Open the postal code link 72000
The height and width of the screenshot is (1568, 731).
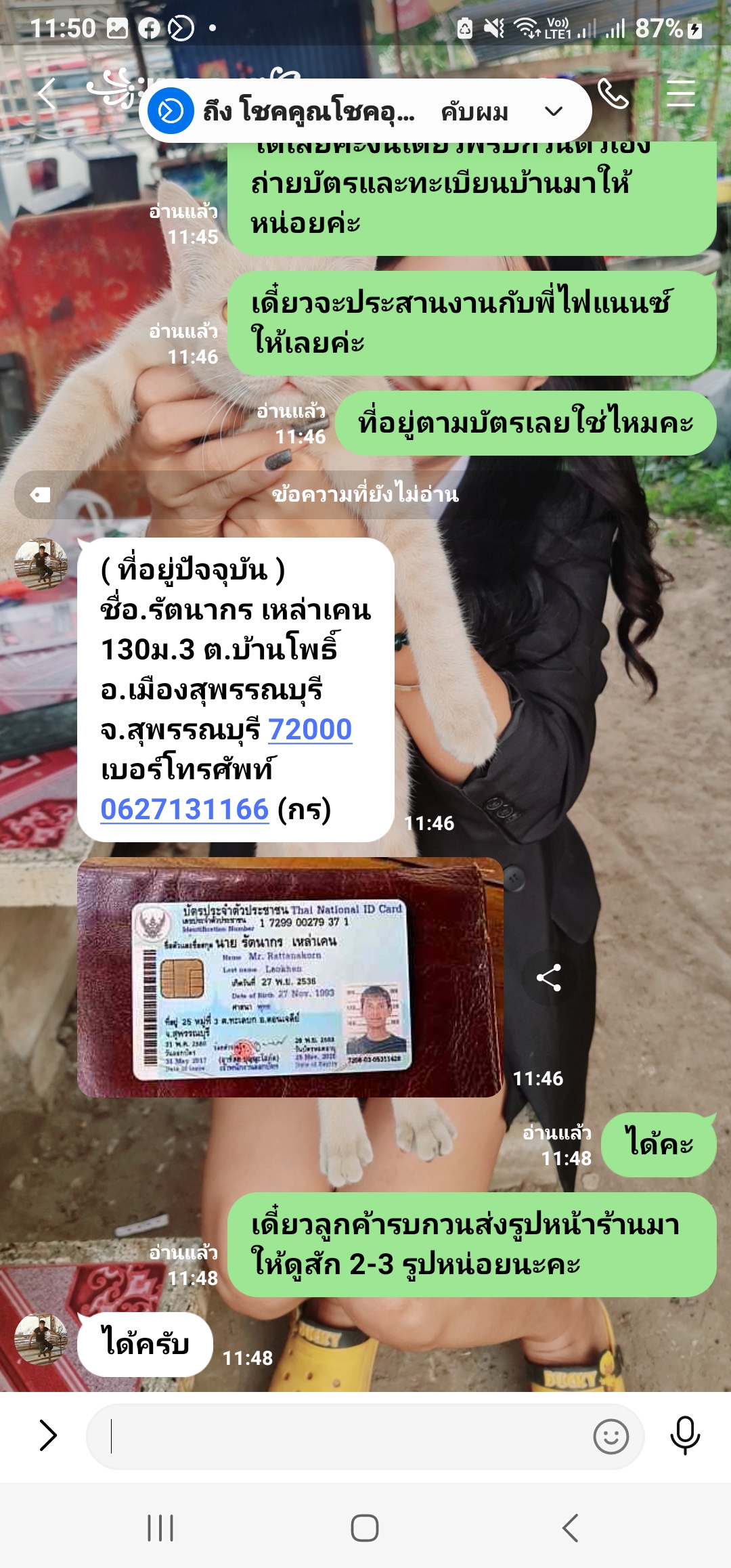(x=310, y=730)
